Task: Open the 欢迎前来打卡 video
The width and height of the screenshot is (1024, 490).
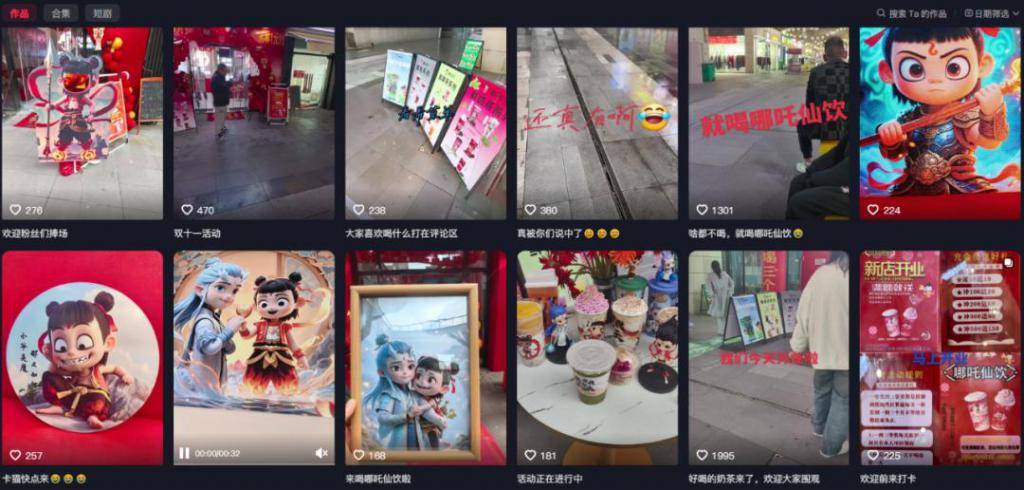Action: coord(939,355)
